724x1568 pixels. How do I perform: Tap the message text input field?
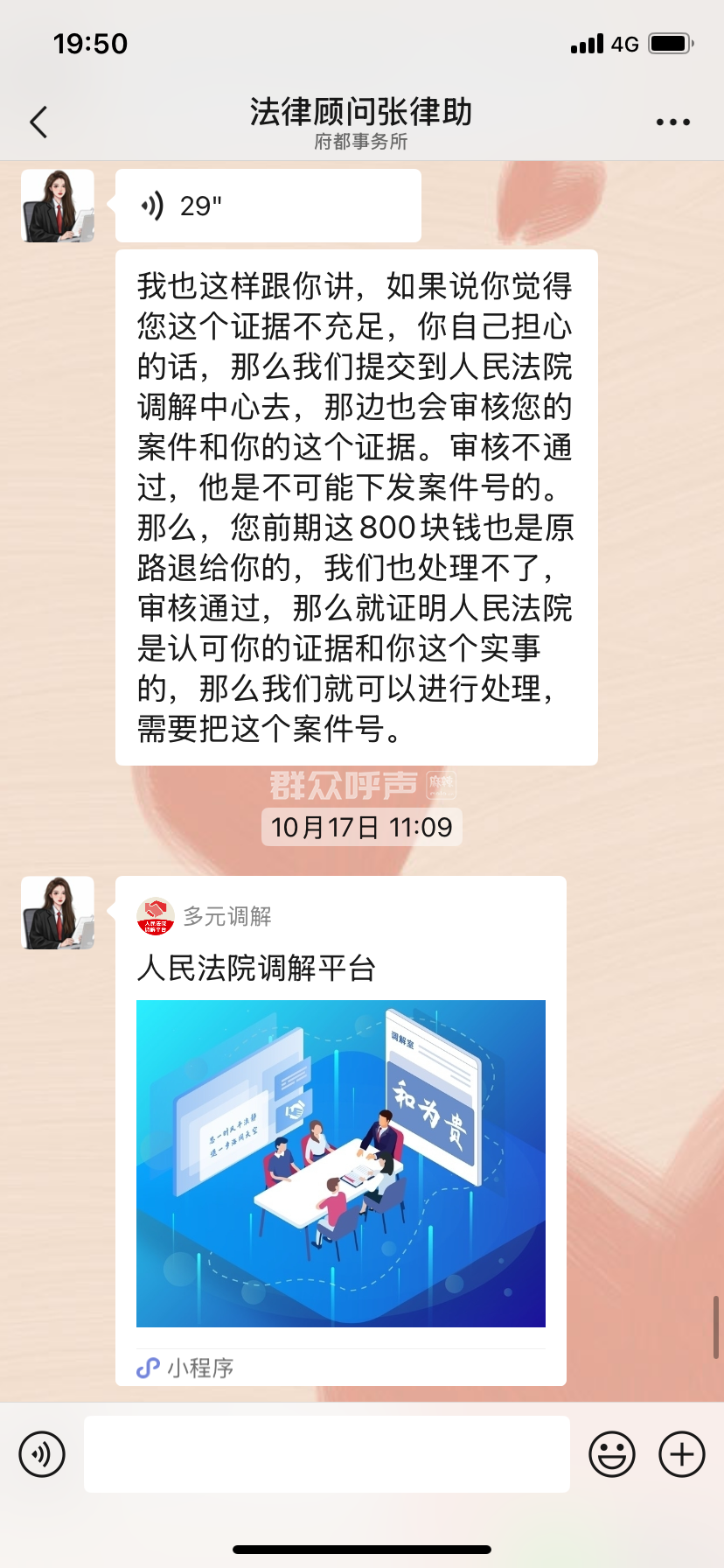coord(326,1454)
